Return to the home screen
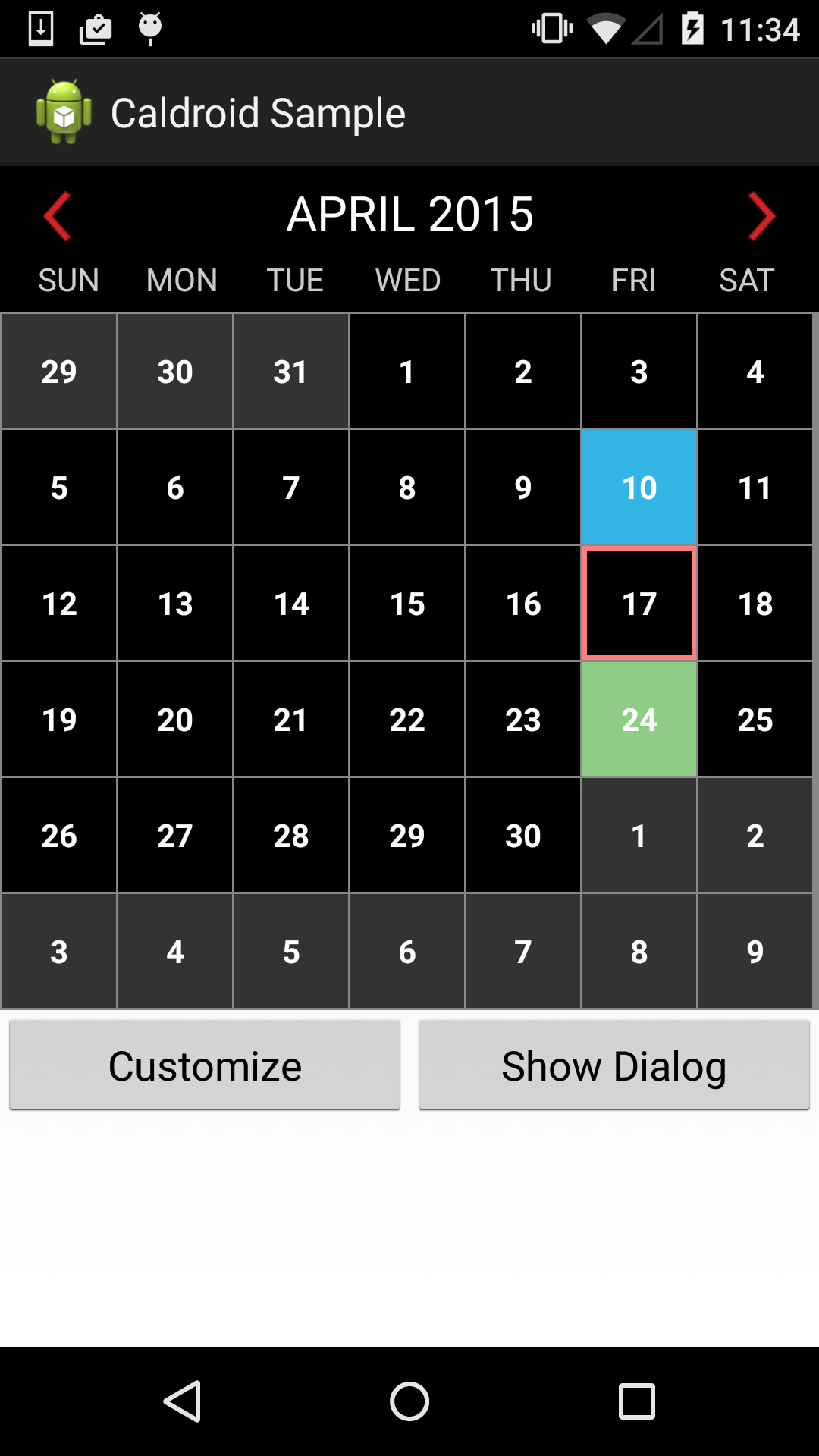The image size is (819, 1456). coord(409,1401)
